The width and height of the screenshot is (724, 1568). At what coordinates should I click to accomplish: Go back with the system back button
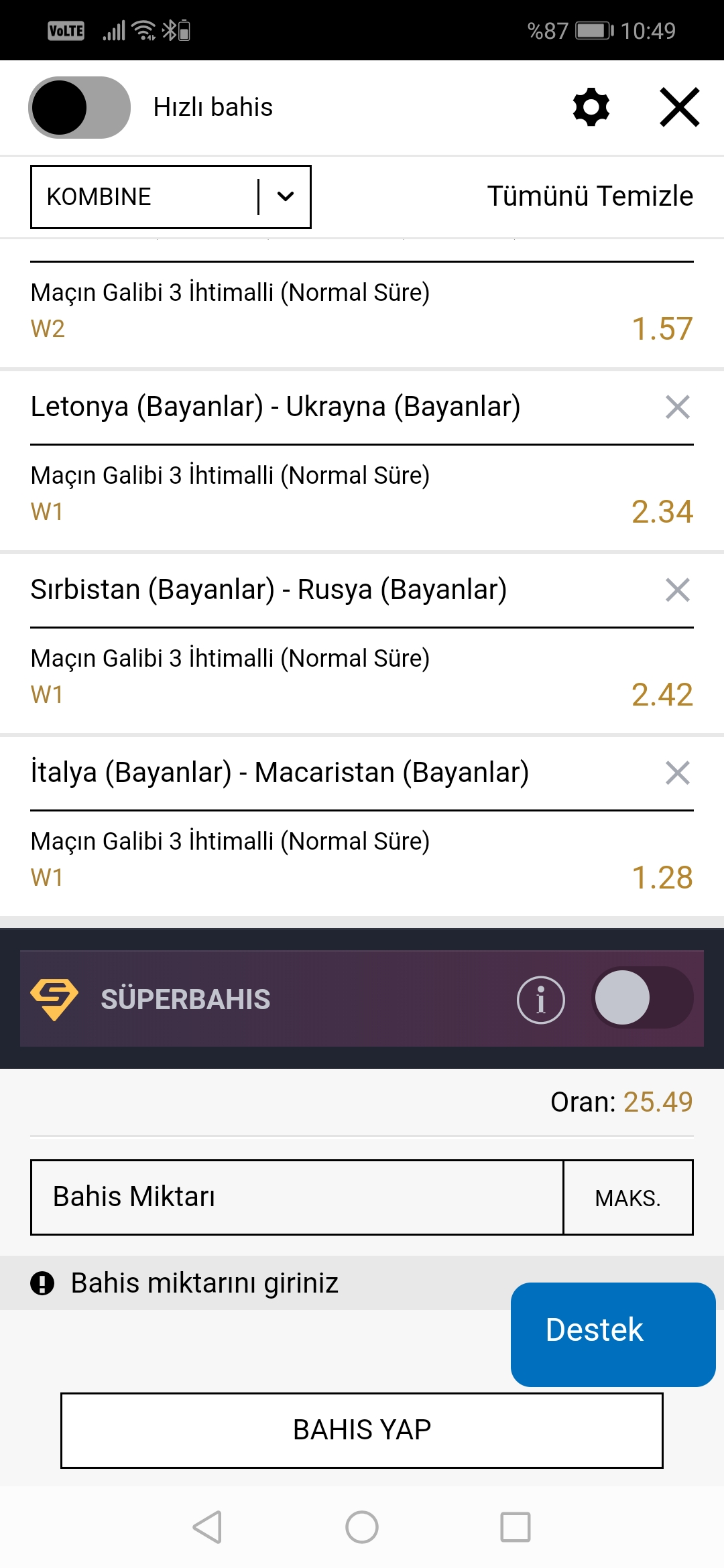tap(207, 1528)
